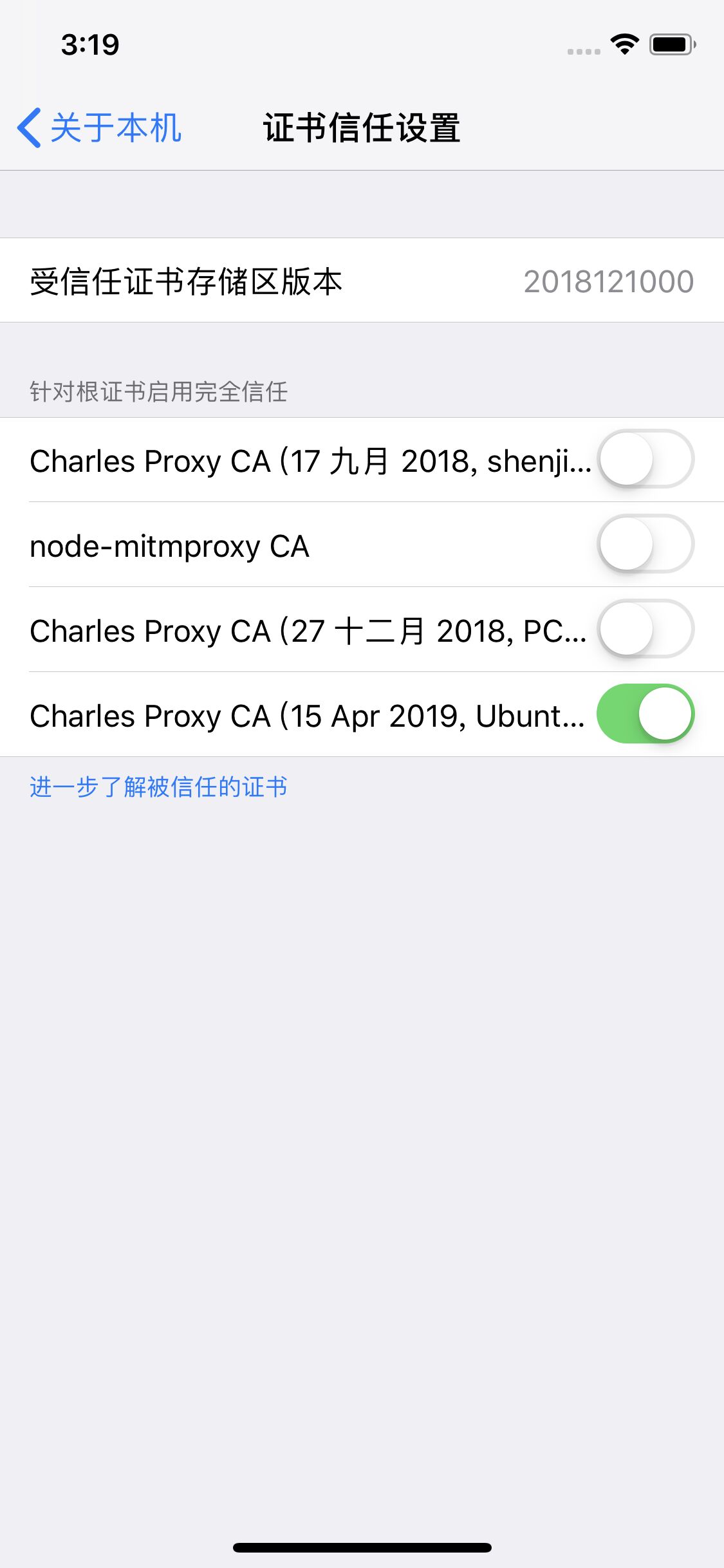Toggle Charles Proxy CA 27 十二月 2018 switch

click(645, 629)
